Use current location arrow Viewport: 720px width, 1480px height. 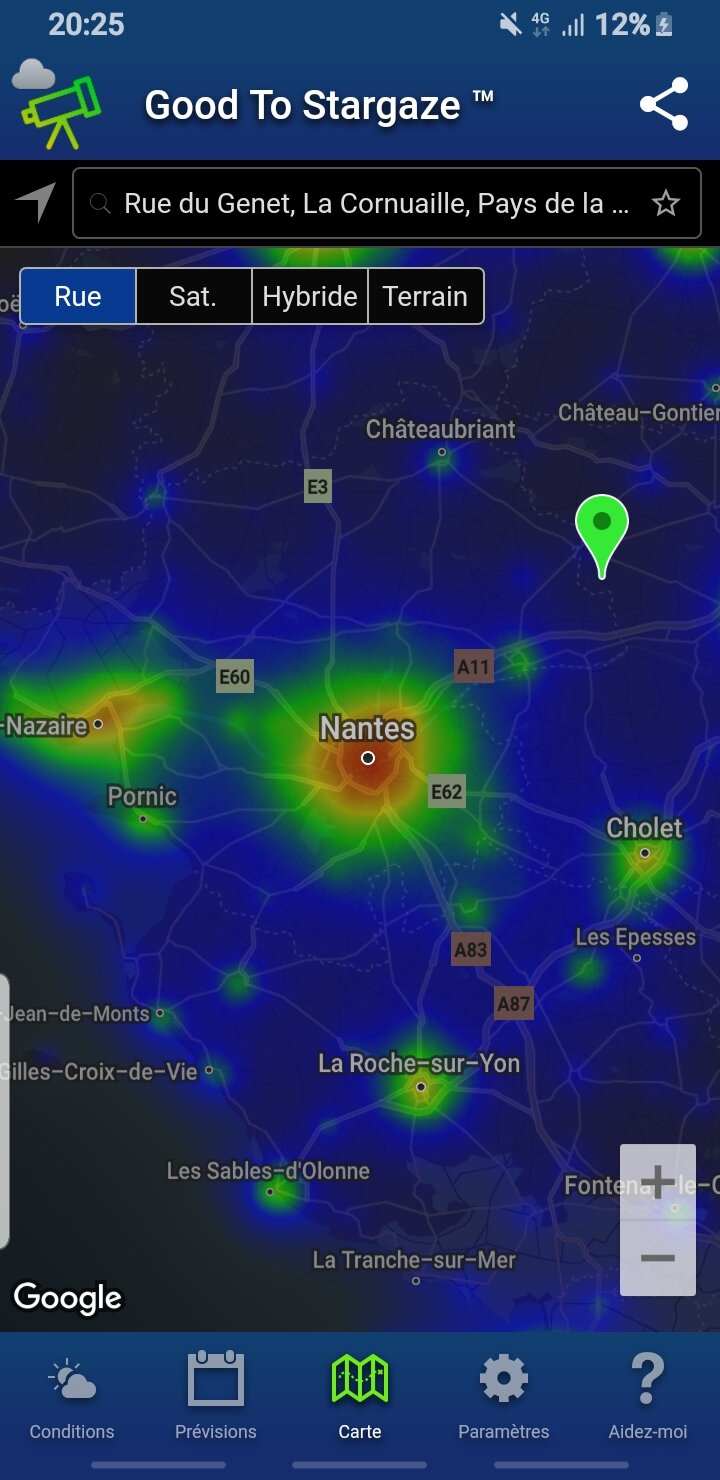click(35, 203)
